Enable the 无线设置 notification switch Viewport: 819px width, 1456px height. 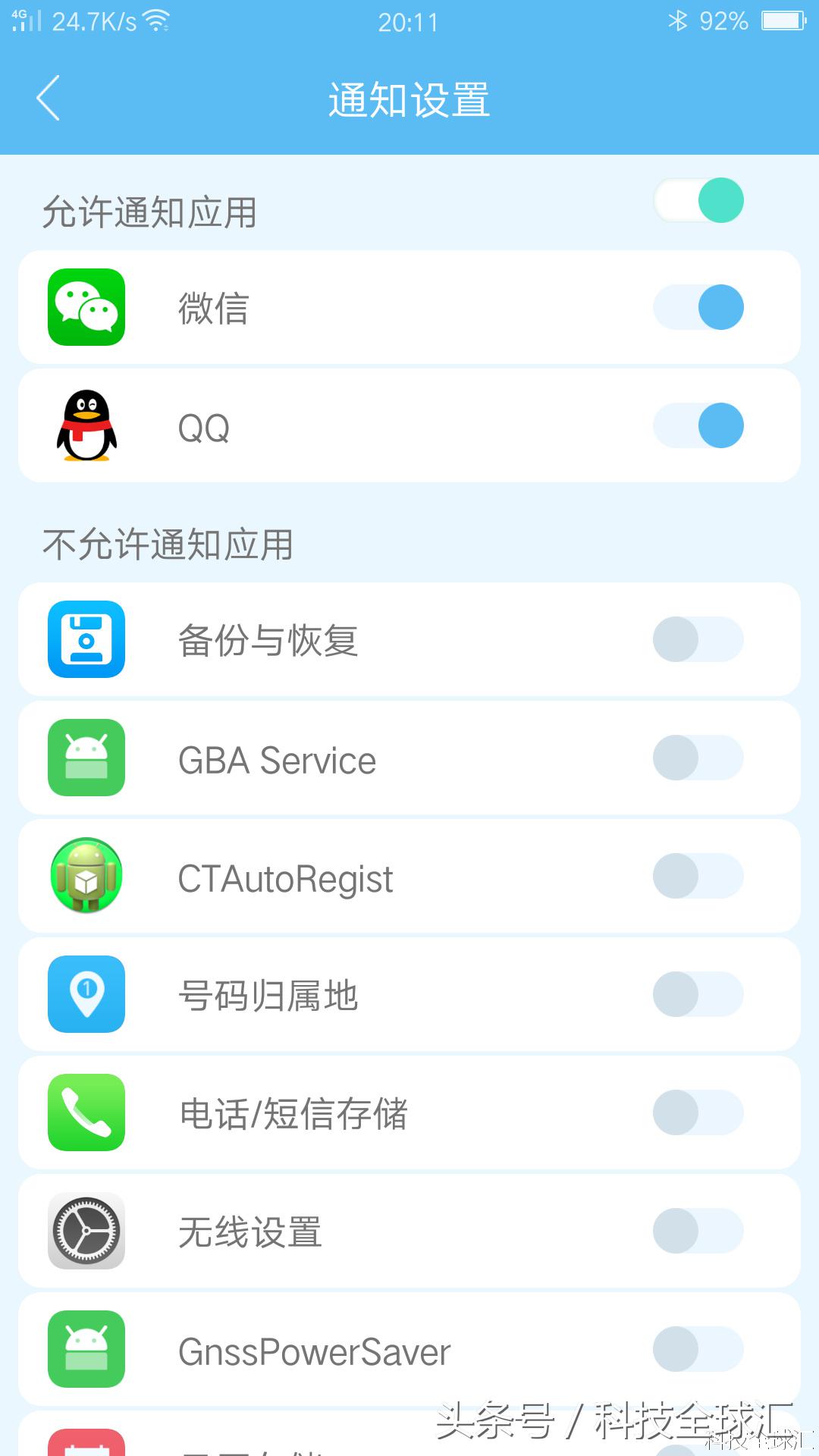pyautogui.click(x=698, y=1232)
